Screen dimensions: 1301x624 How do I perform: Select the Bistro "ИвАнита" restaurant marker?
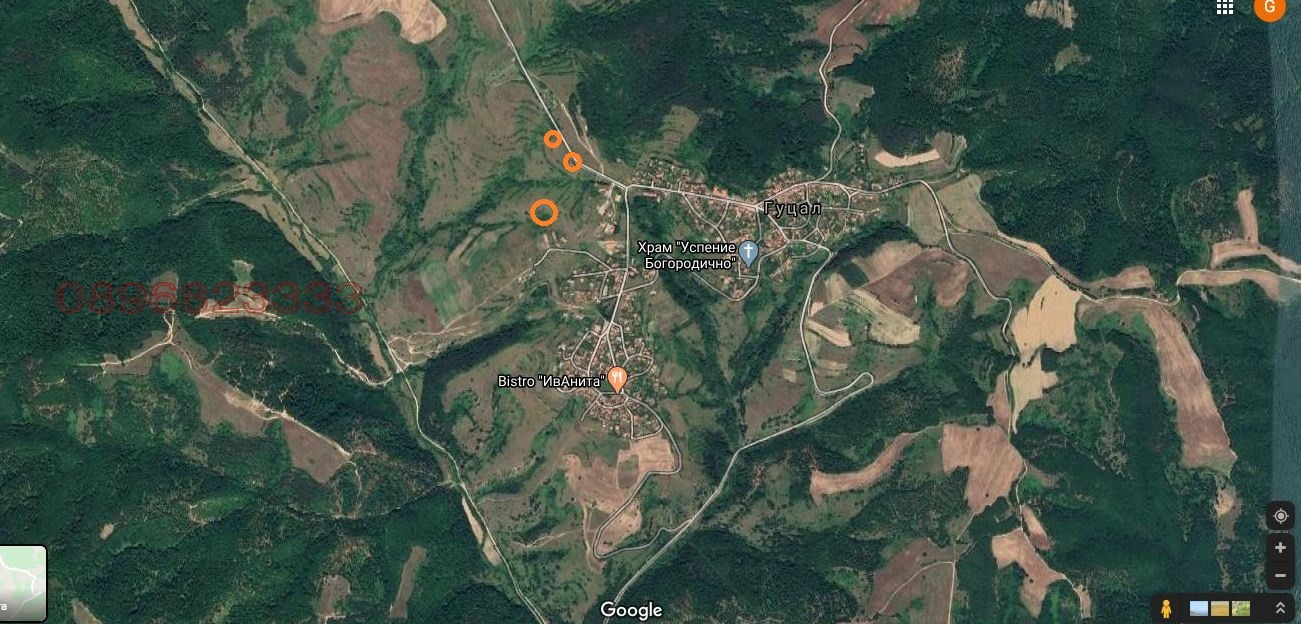[618, 380]
